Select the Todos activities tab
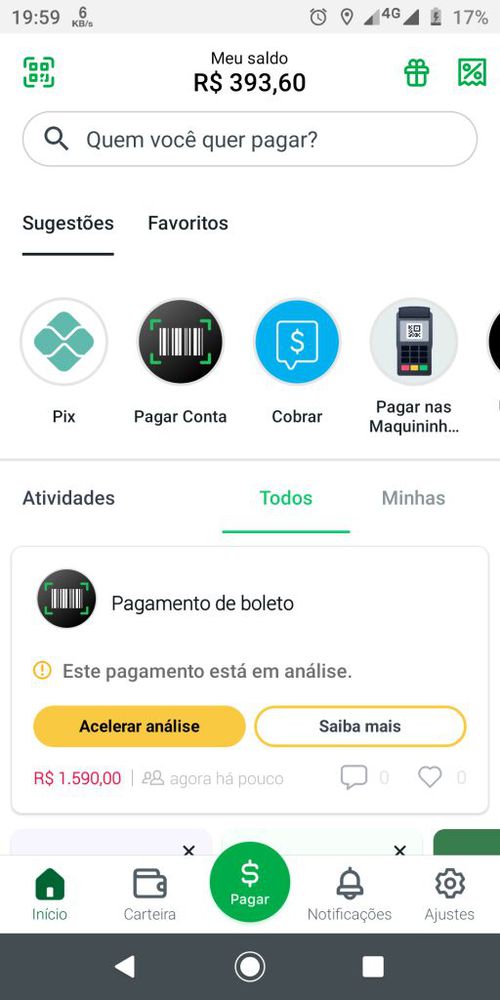 [286, 498]
